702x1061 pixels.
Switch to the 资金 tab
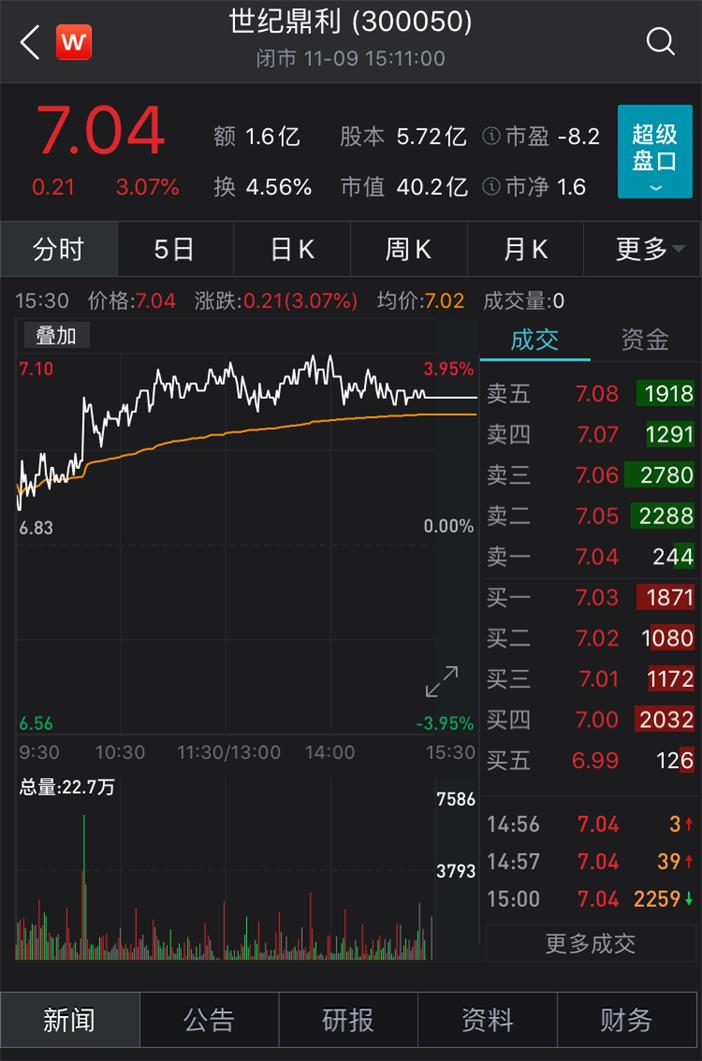645,340
